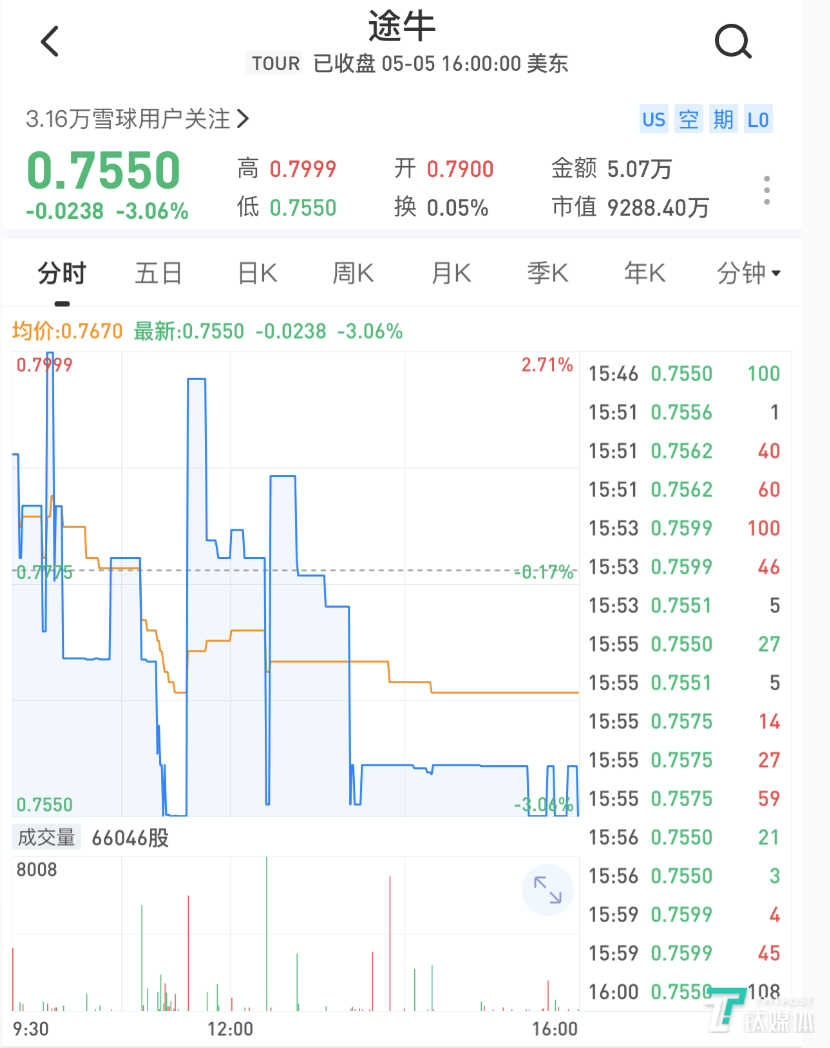Screen dimensions: 830x1048
Task: Open the three-dot more options menu
Action: point(767,190)
